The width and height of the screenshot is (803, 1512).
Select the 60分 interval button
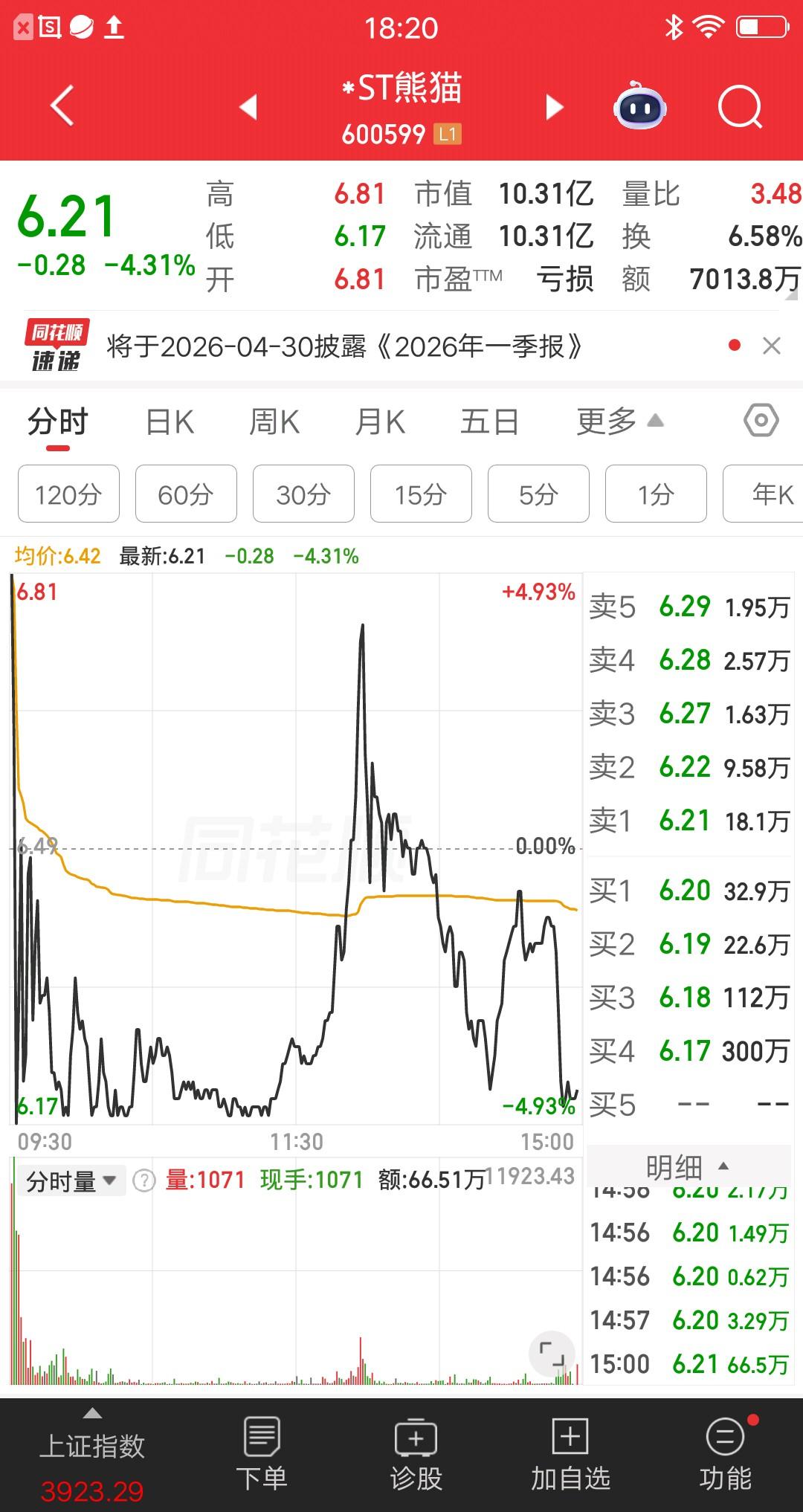(185, 494)
